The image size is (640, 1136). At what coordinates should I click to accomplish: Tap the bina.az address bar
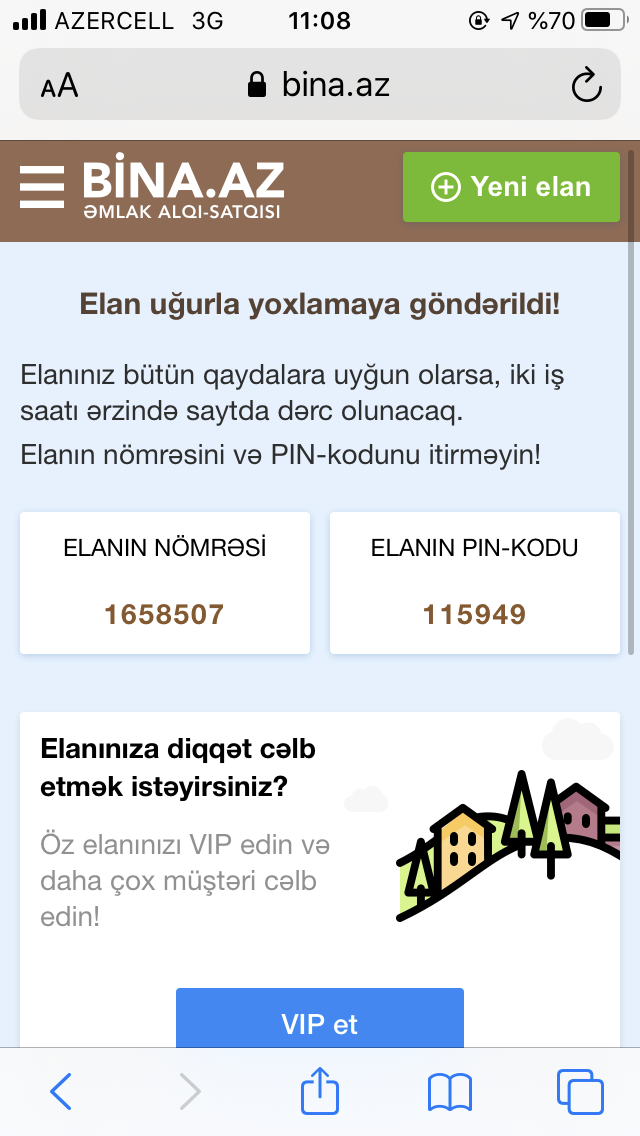tap(320, 85)
